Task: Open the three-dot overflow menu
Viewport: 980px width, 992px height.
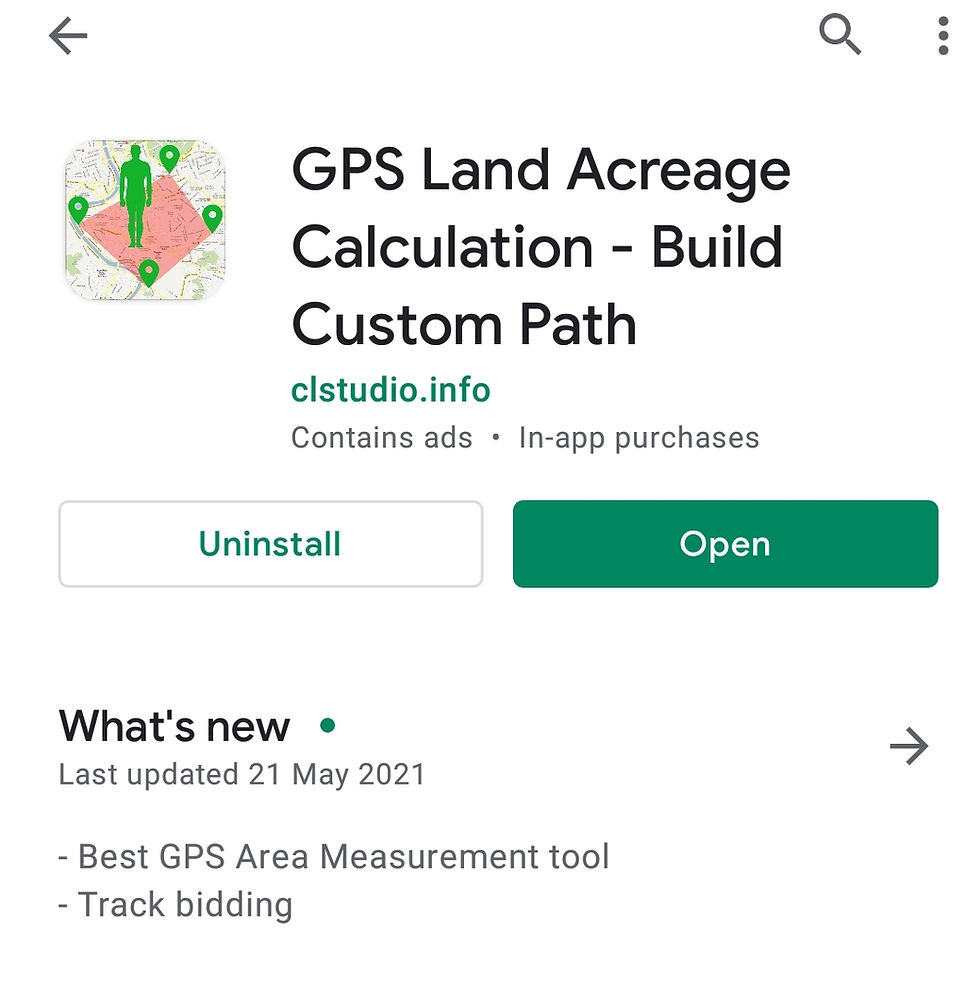Action: point(943,36)
